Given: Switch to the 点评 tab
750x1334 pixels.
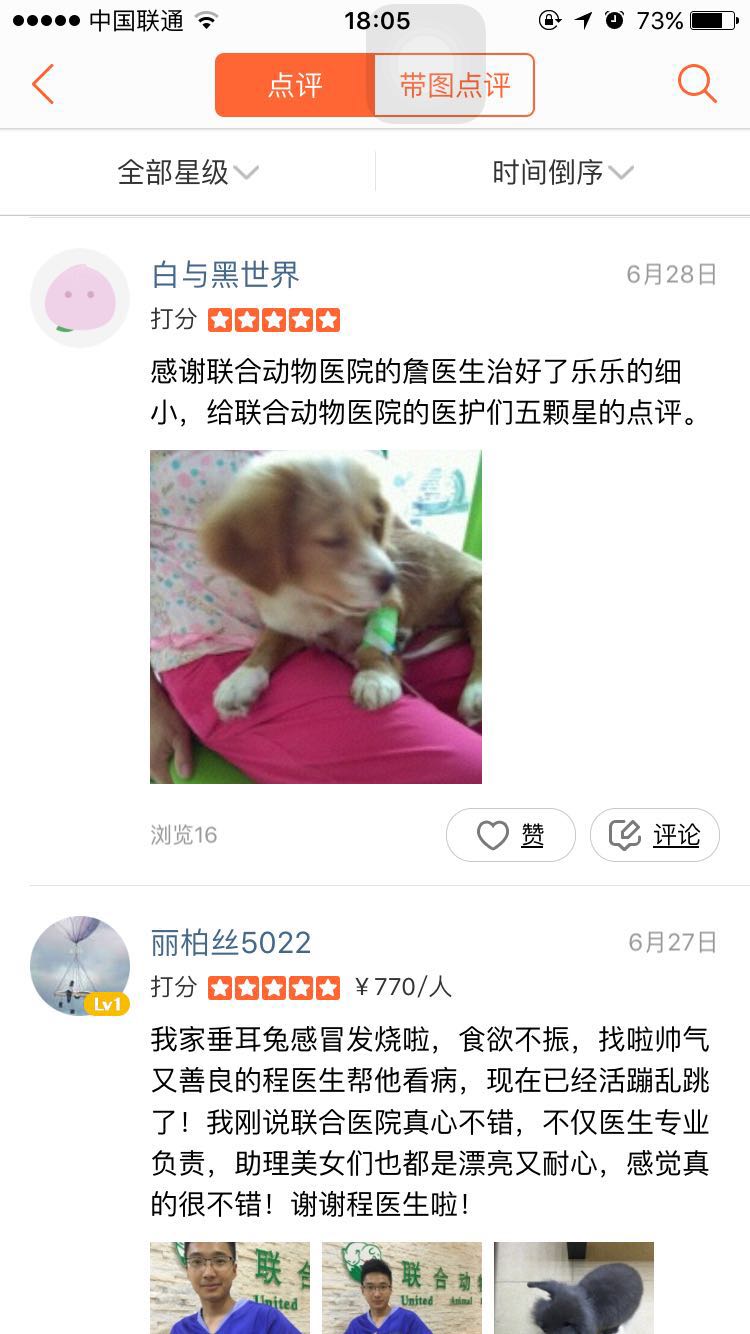Looking at the screenshot, I should [295, 85].
